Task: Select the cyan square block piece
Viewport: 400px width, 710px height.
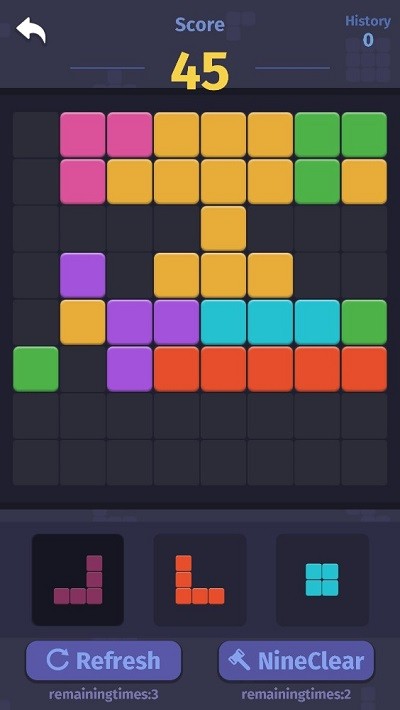Action: coord(322,580)
